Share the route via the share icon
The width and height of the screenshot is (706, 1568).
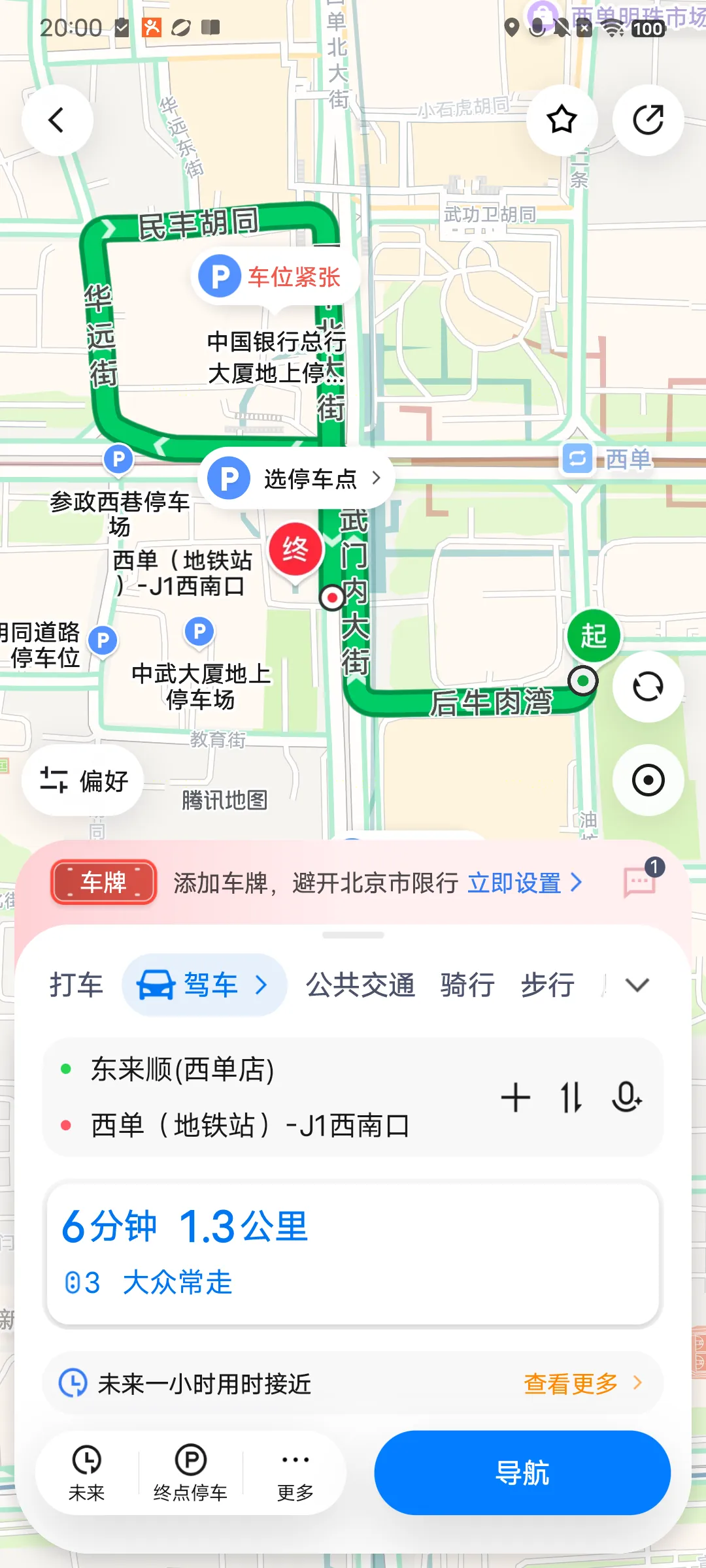[648, 120]
